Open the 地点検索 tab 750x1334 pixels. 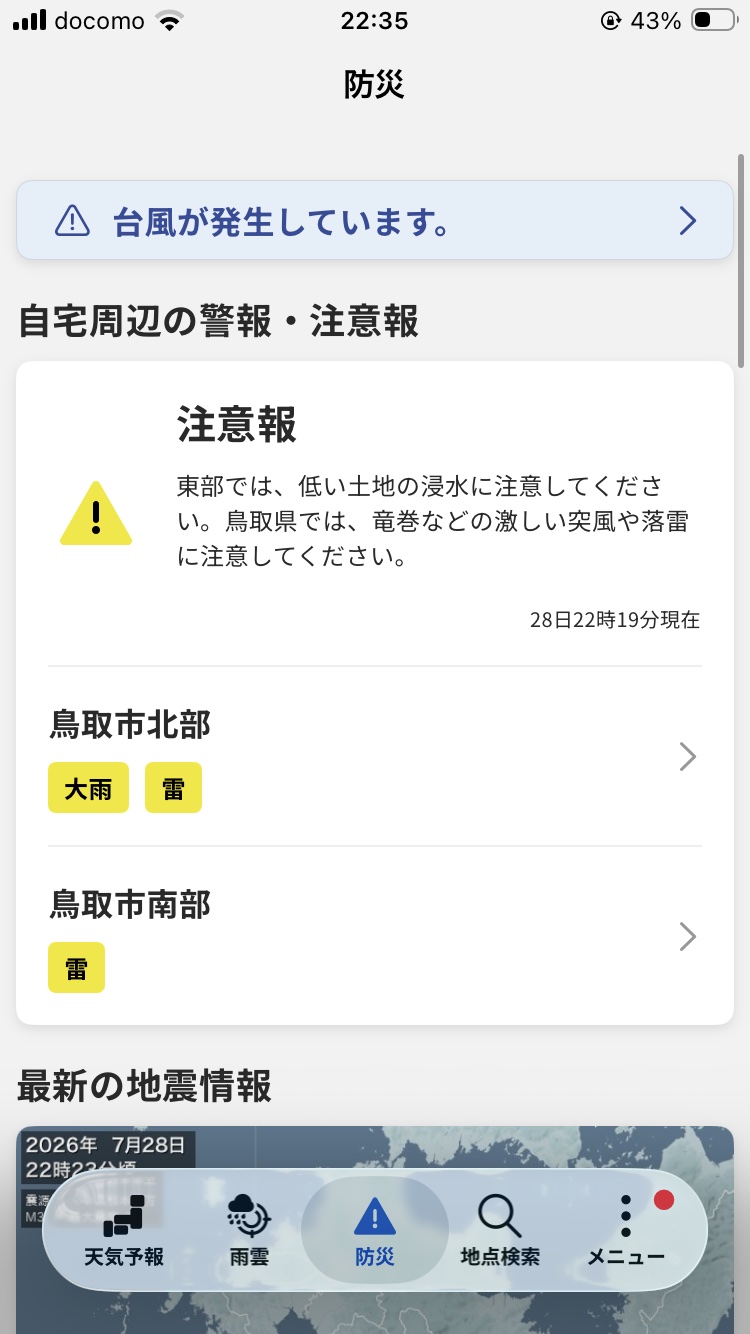[500, 1230]
